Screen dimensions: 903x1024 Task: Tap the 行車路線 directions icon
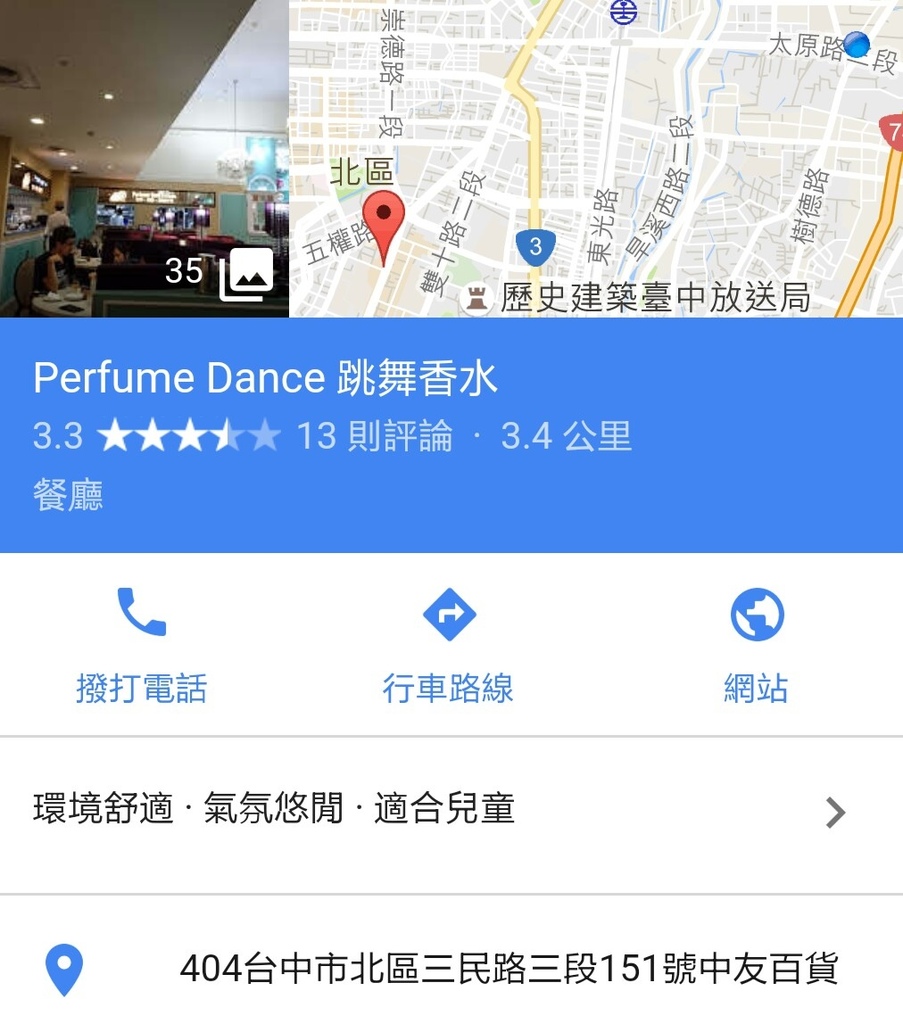(x=449, y=614)
